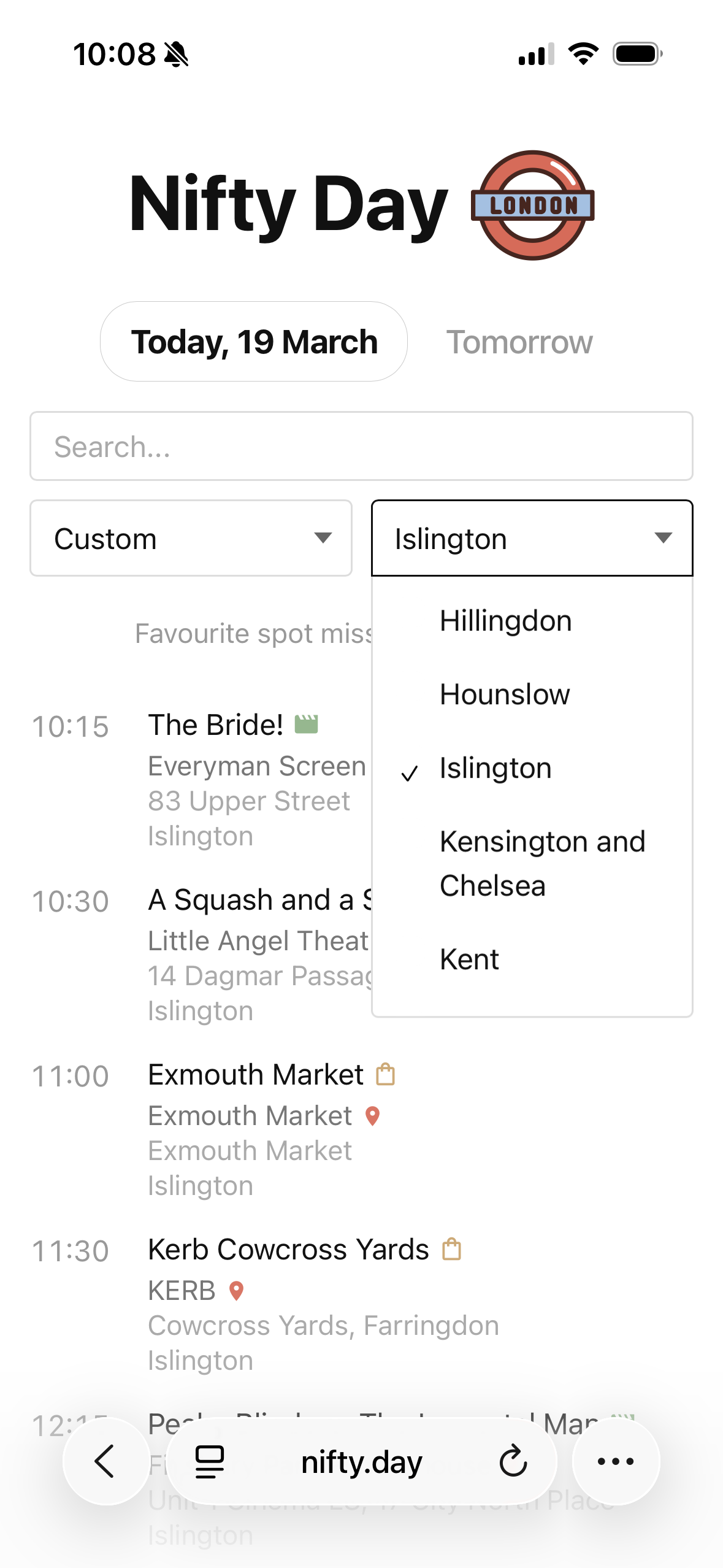Screen dimensions: 723x1568
Task: Open the Exmouth Market event
Action: coord(256,1075)
